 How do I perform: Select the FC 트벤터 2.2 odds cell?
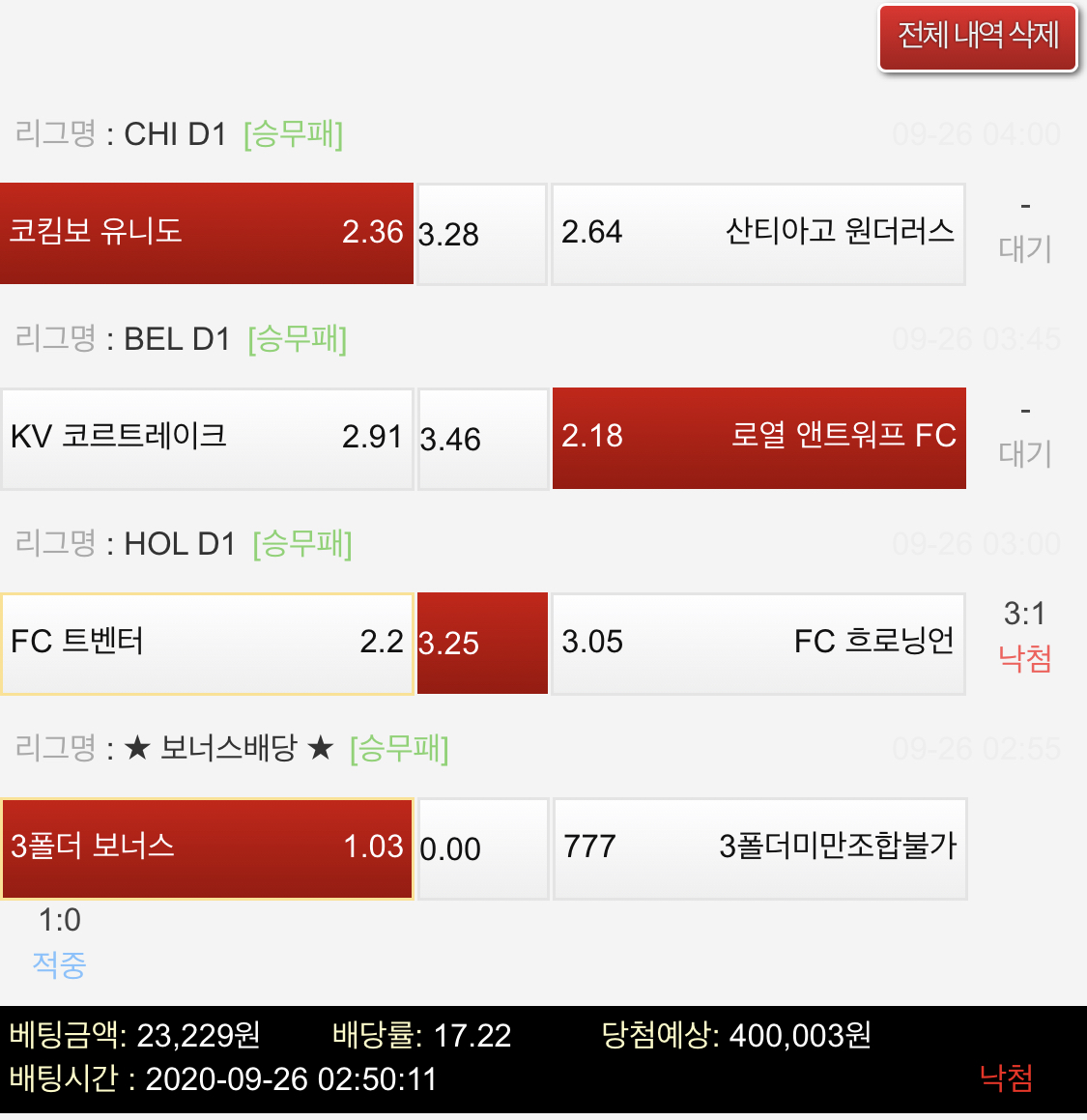coord(207,644)
